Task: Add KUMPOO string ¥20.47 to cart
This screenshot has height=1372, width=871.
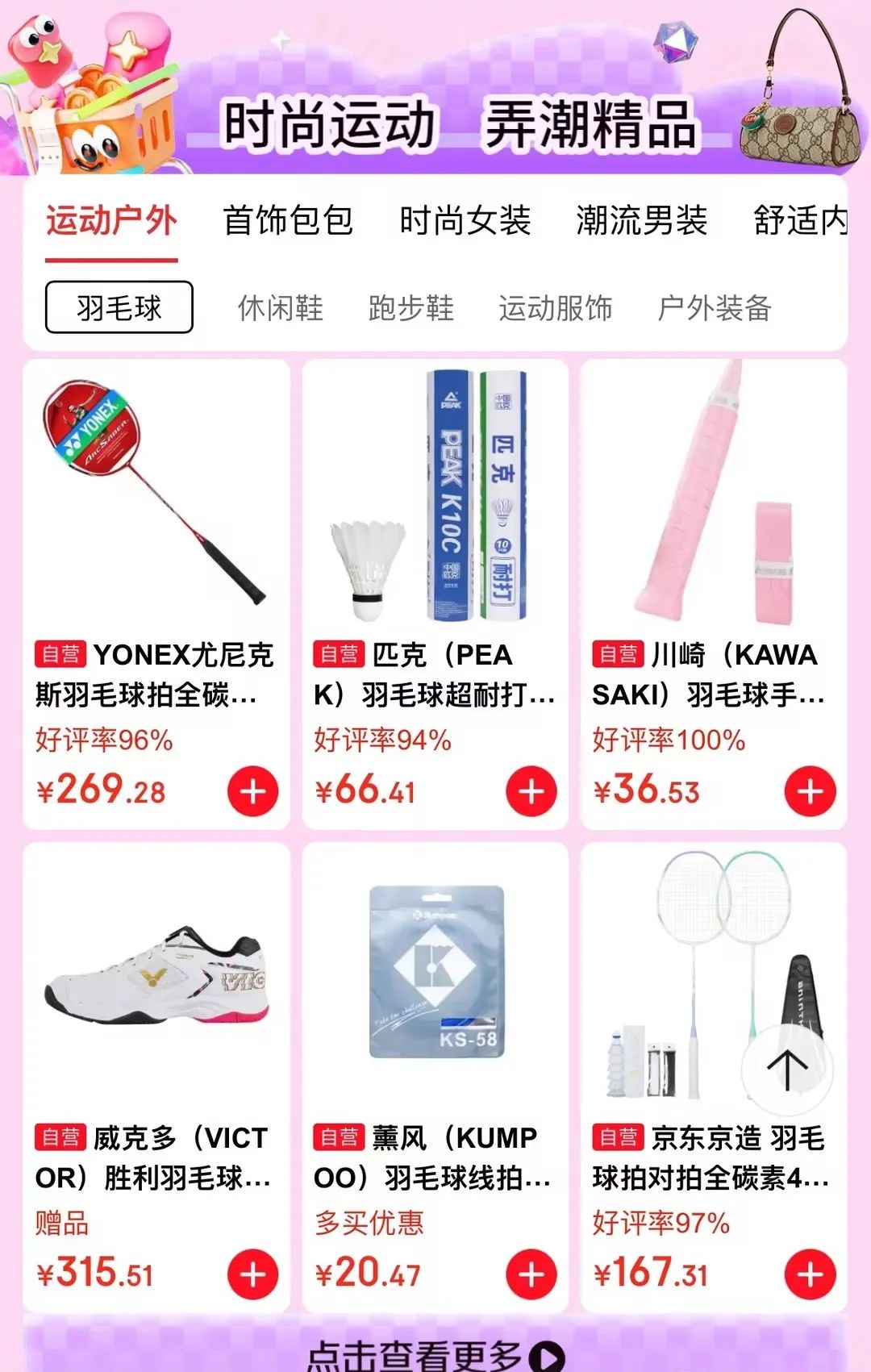Action: click(531, 1274)
